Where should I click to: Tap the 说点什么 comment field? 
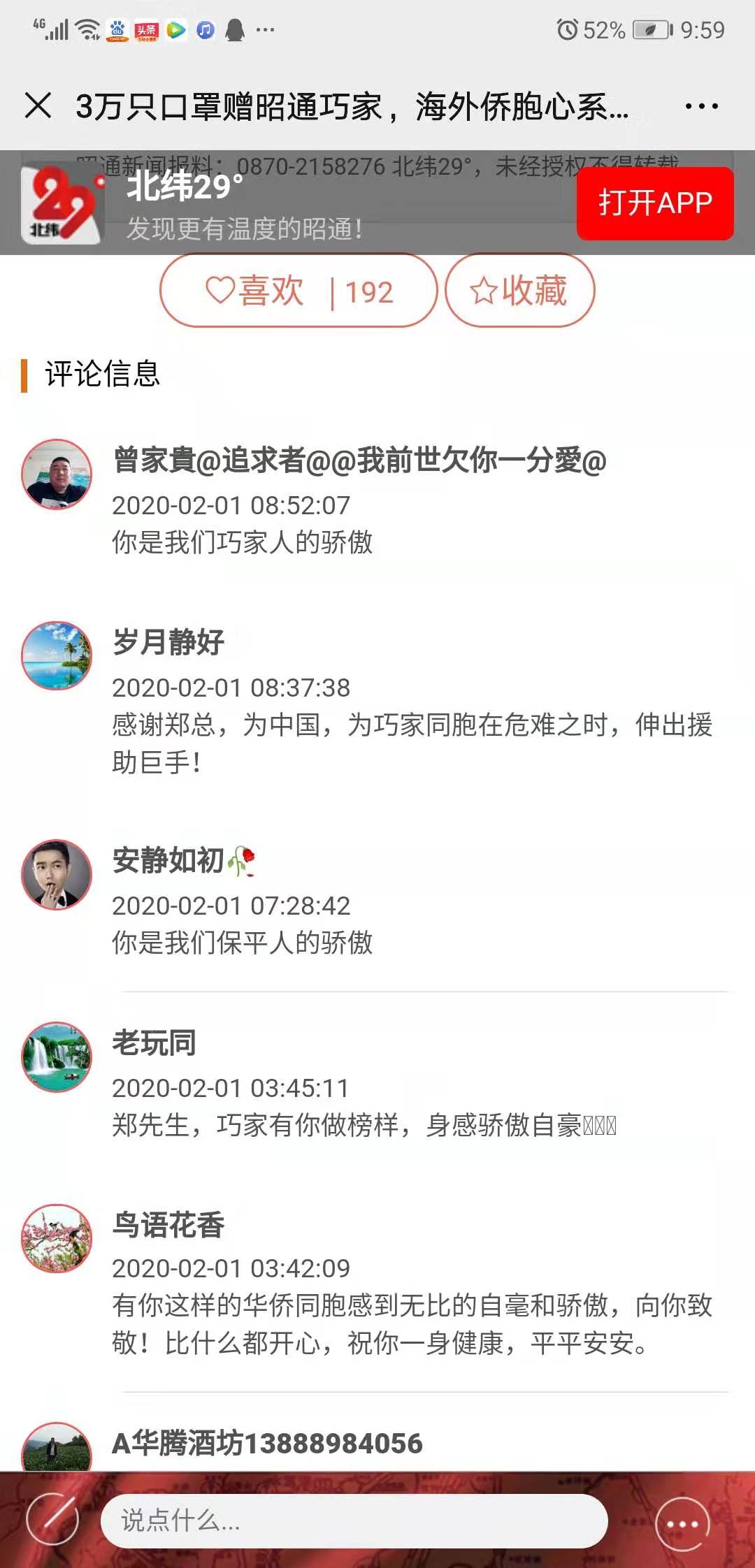[354, 1520]
